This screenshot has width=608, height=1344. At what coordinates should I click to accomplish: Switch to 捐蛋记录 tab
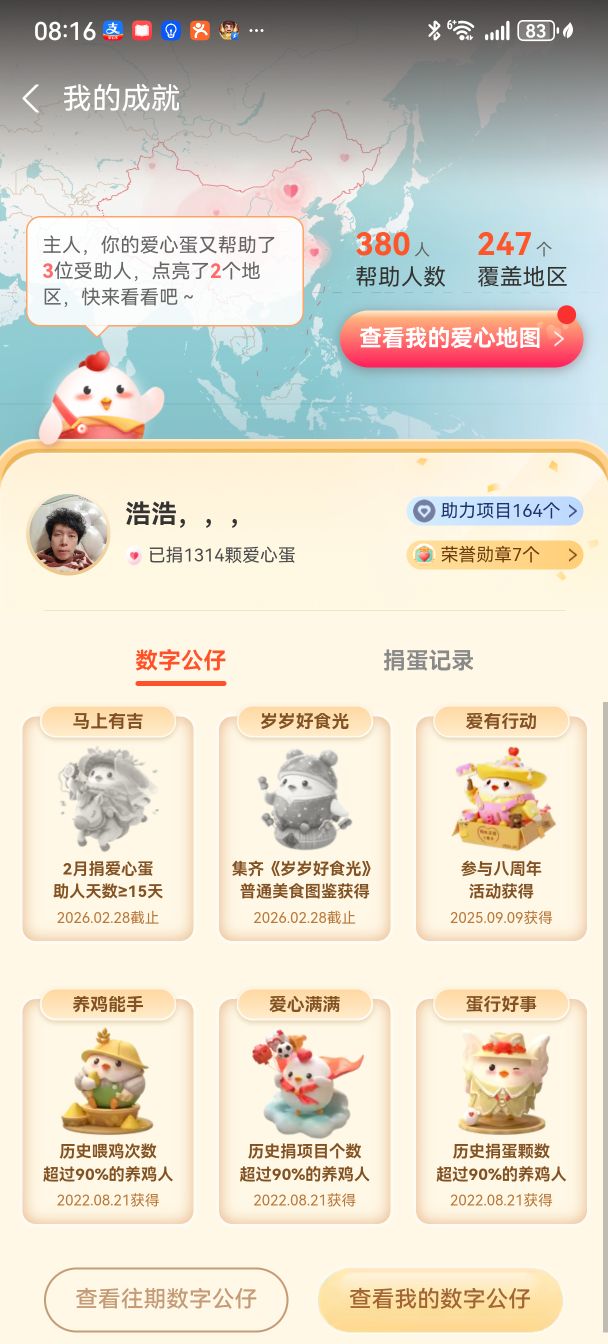(428, 660)
